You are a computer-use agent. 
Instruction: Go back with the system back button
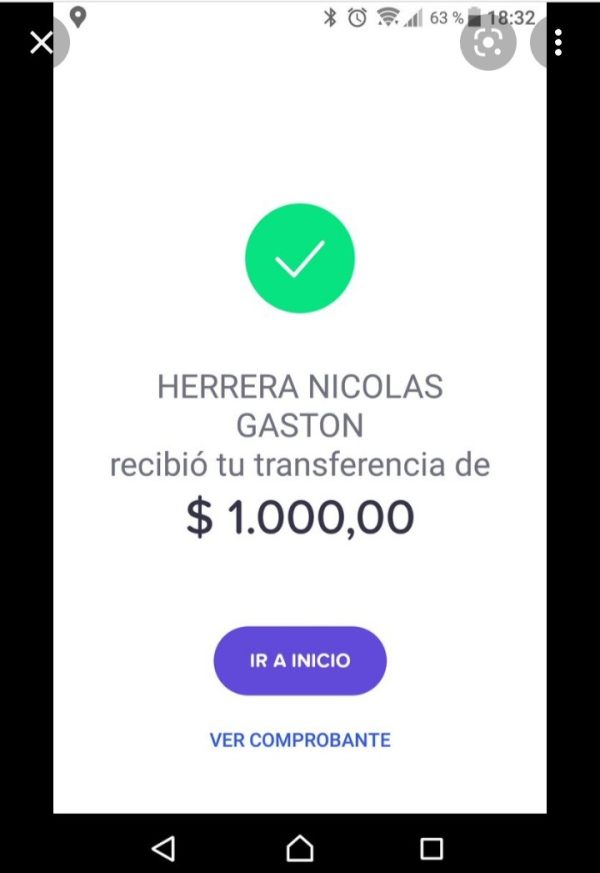(x=164, y=849)
